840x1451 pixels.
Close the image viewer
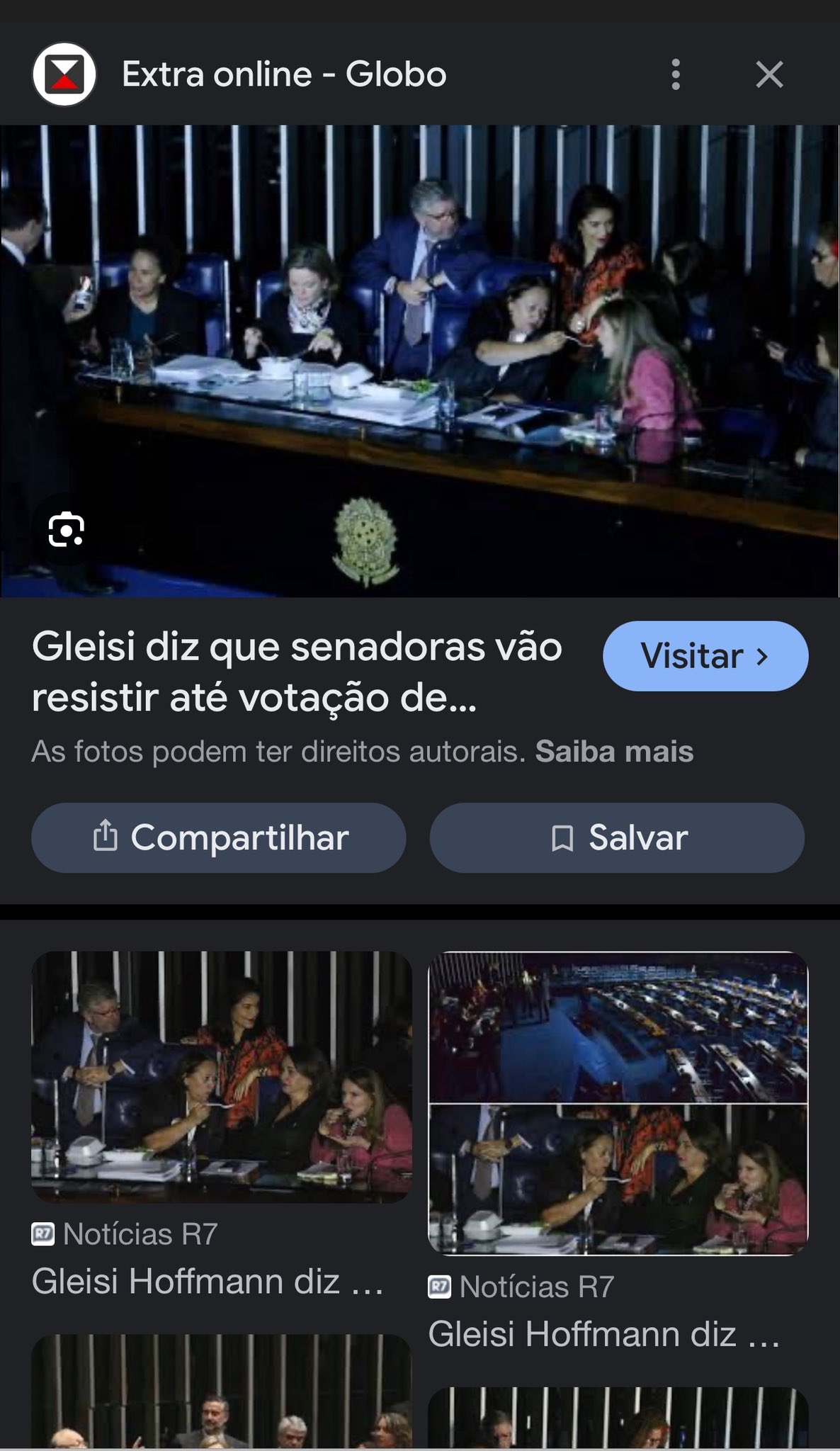[x=769, y=74]
